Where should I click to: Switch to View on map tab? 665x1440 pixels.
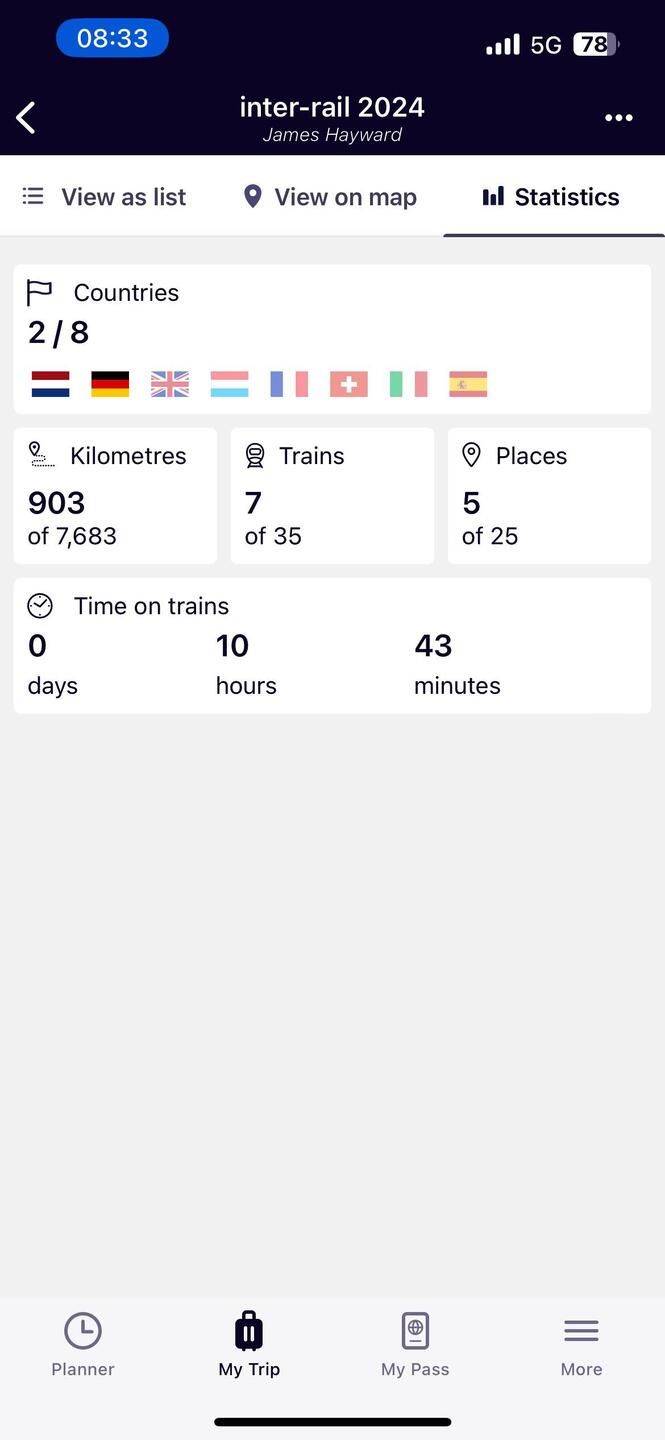point(331,197)
